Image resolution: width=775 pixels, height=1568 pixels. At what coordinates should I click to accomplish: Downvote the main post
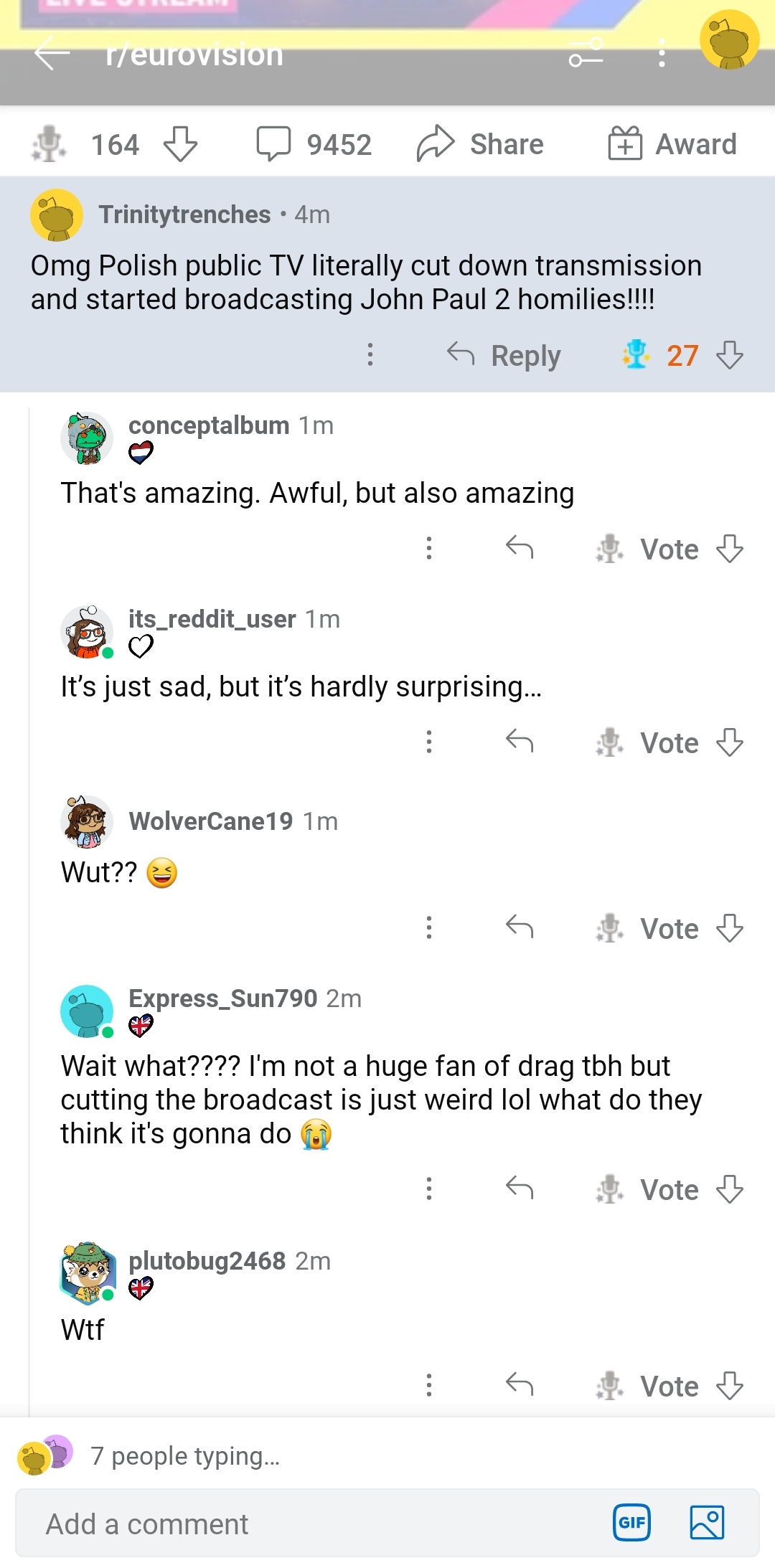(180, 143)
